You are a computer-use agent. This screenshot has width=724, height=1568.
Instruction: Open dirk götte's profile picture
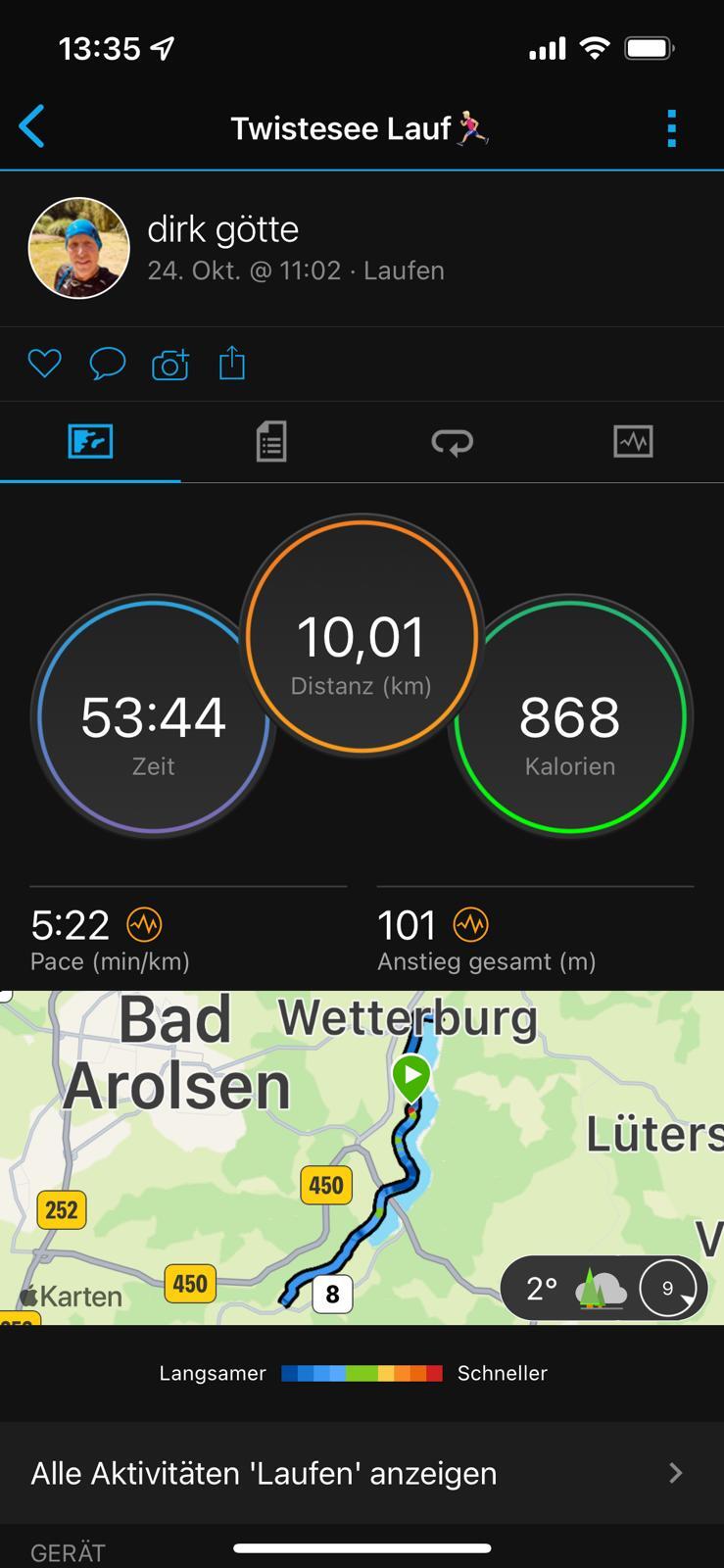pos(79,248)
